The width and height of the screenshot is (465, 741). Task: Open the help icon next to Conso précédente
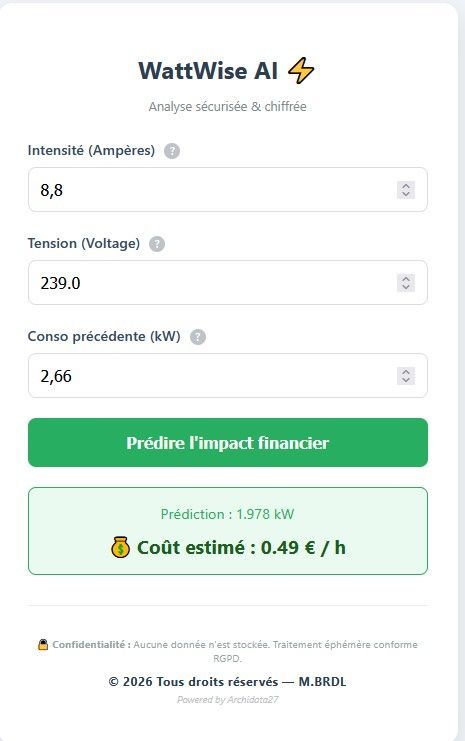tap(198, 337)
